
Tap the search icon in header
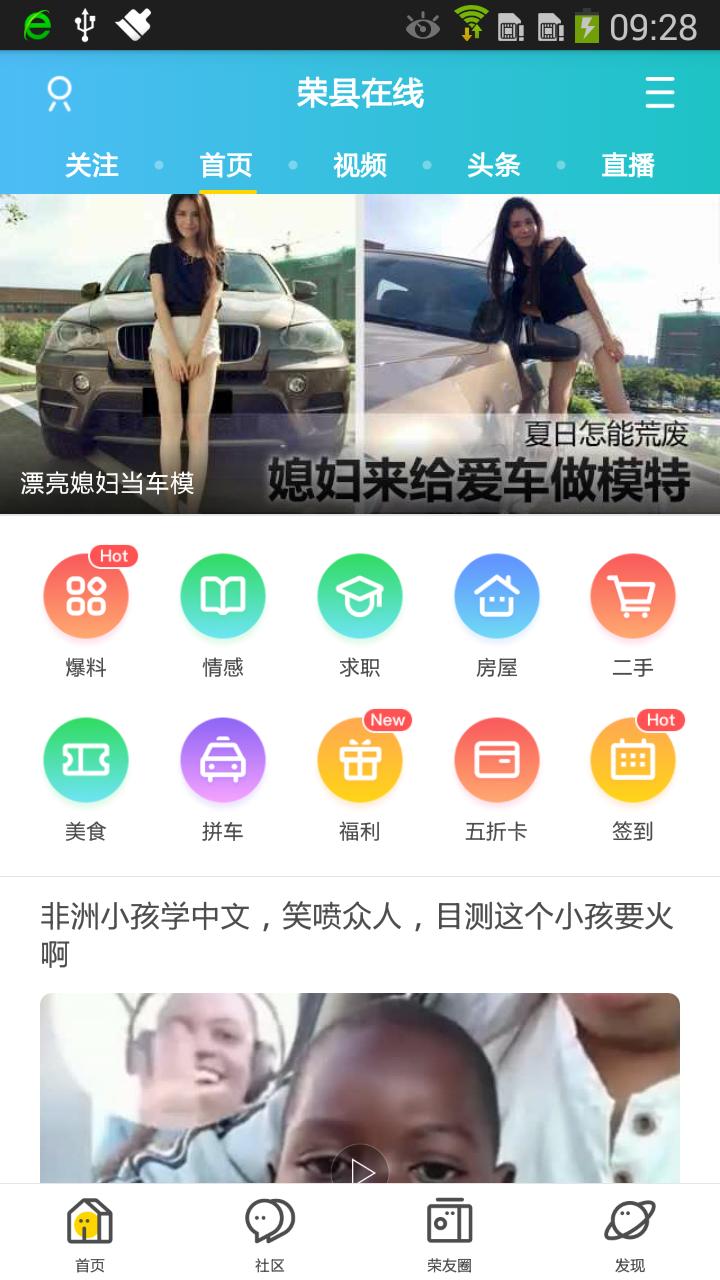[x=60, y=94]
